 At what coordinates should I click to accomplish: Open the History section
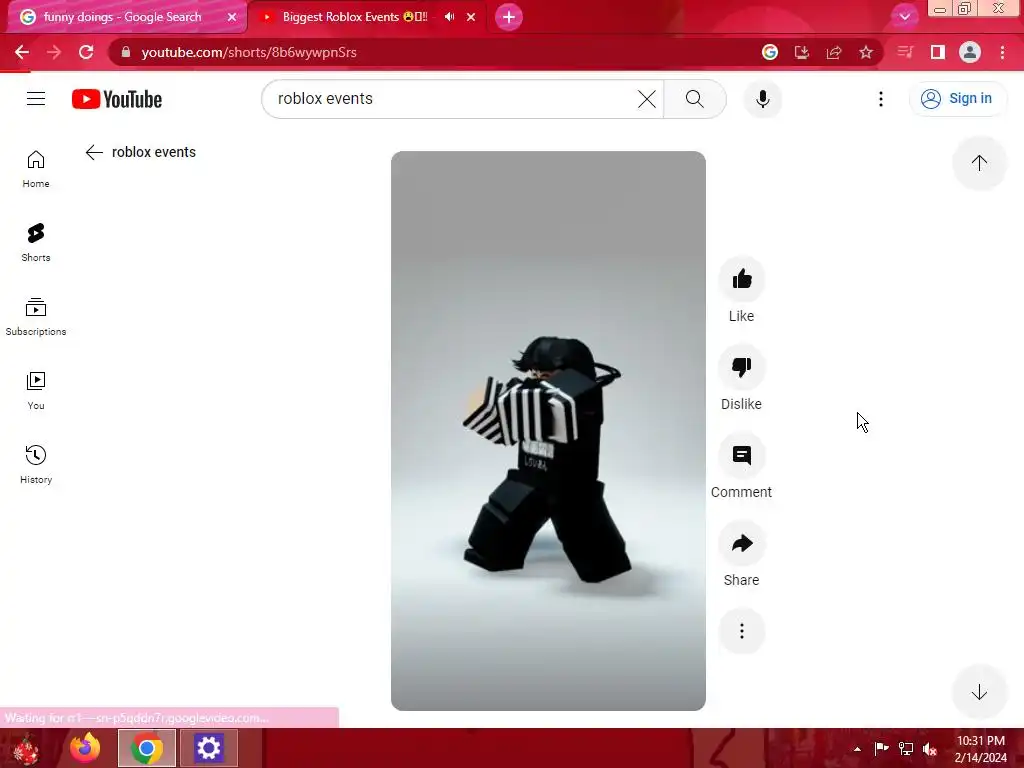click(x=36, y=464)
